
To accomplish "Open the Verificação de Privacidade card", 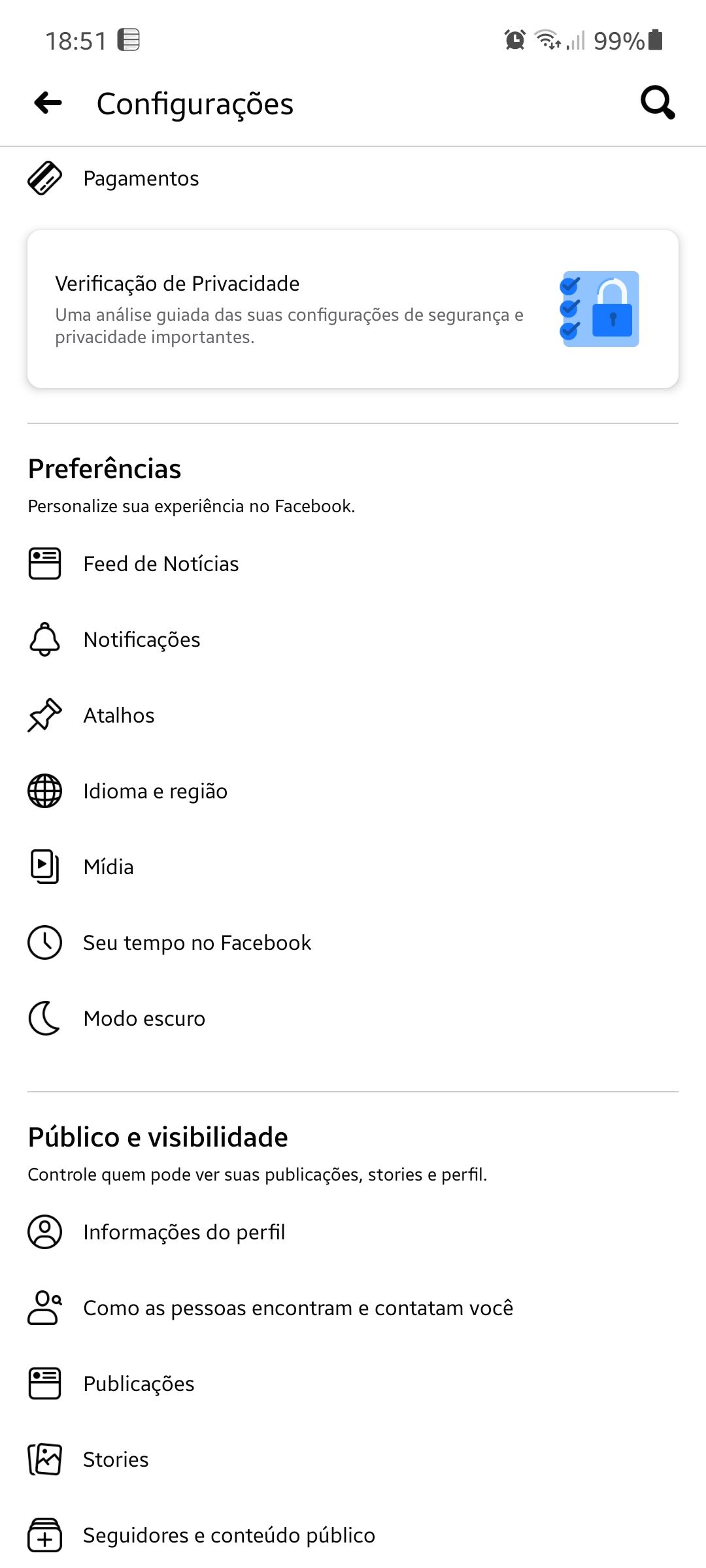I will [353, 309].
